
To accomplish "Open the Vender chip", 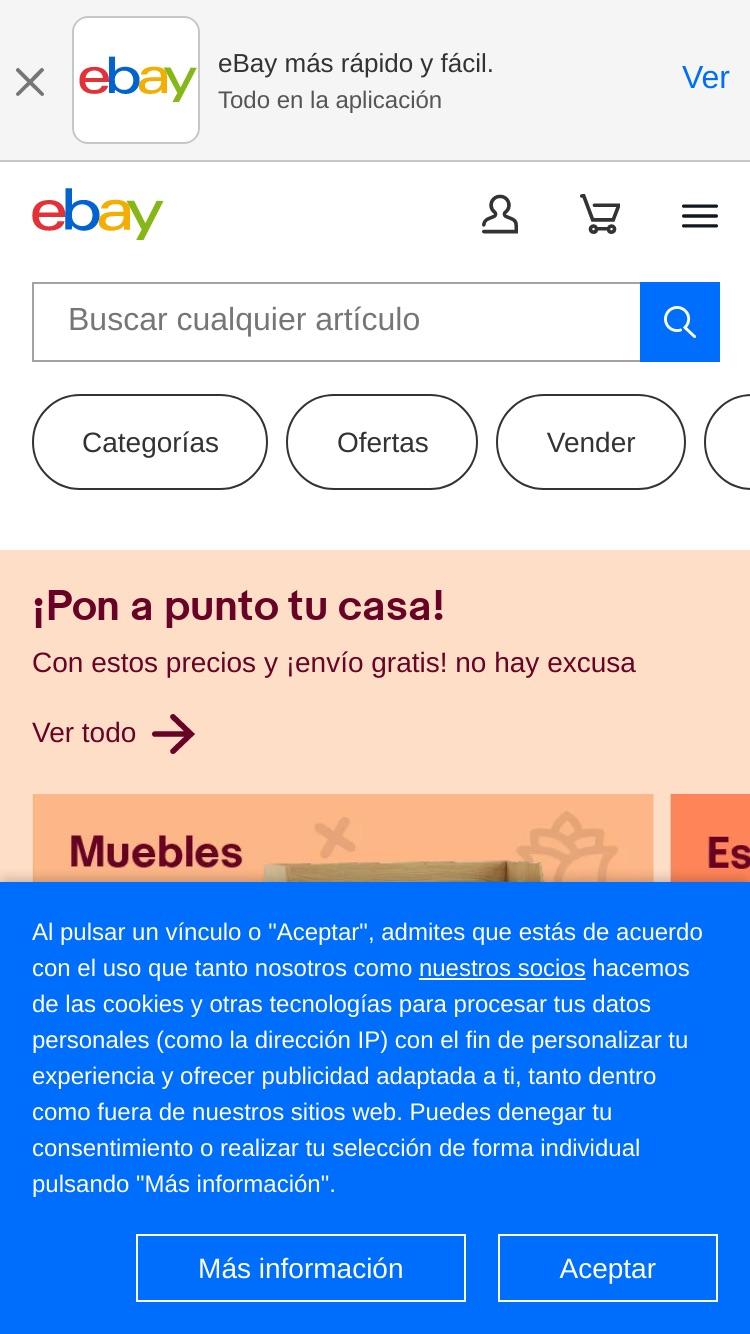I will [591, 442].
